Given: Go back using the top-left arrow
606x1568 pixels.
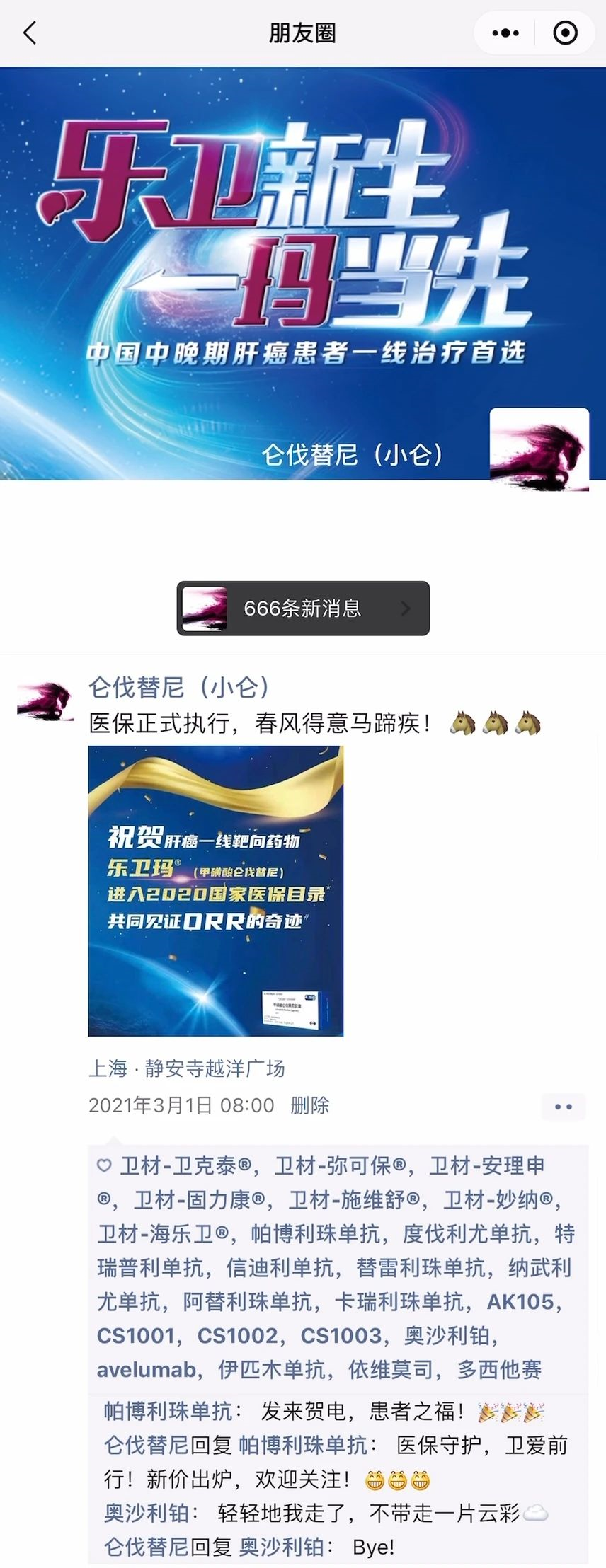Looking at the screenshot, I should 30,33.
